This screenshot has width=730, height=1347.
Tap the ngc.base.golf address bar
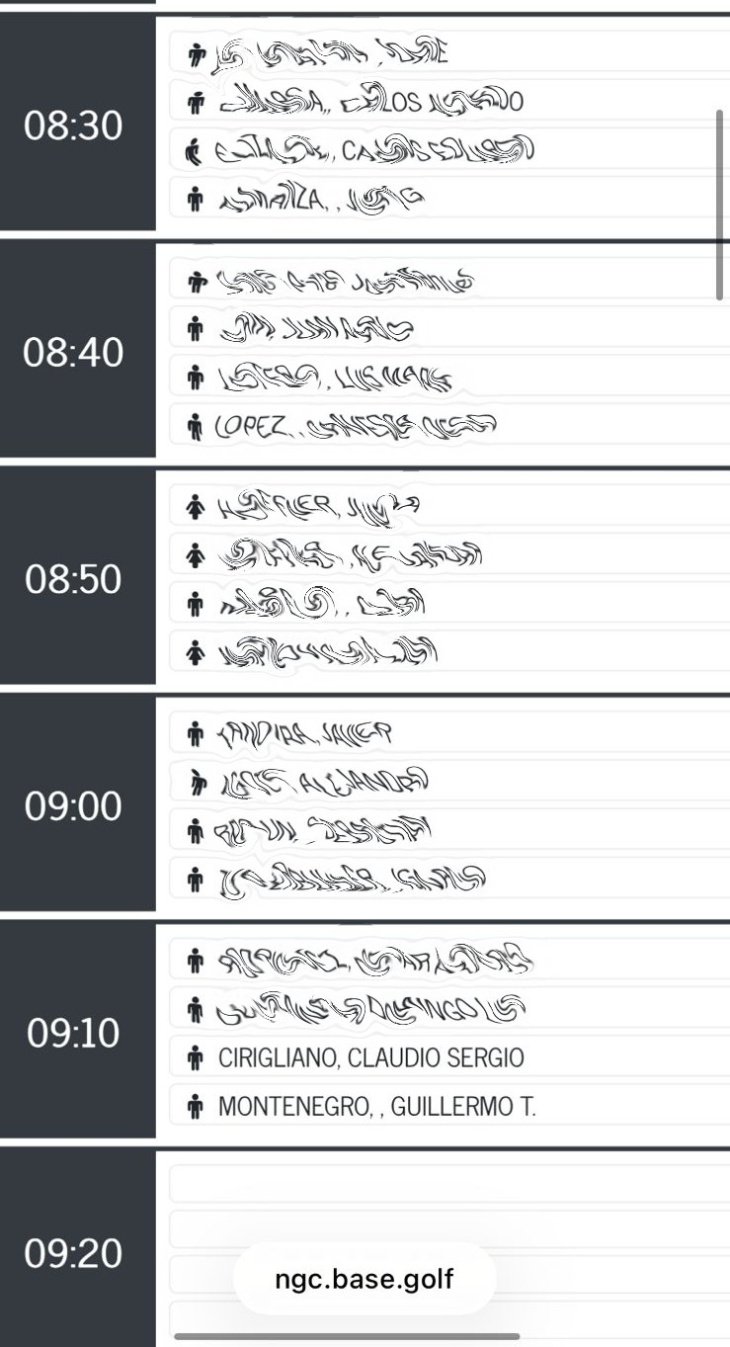364,1279
